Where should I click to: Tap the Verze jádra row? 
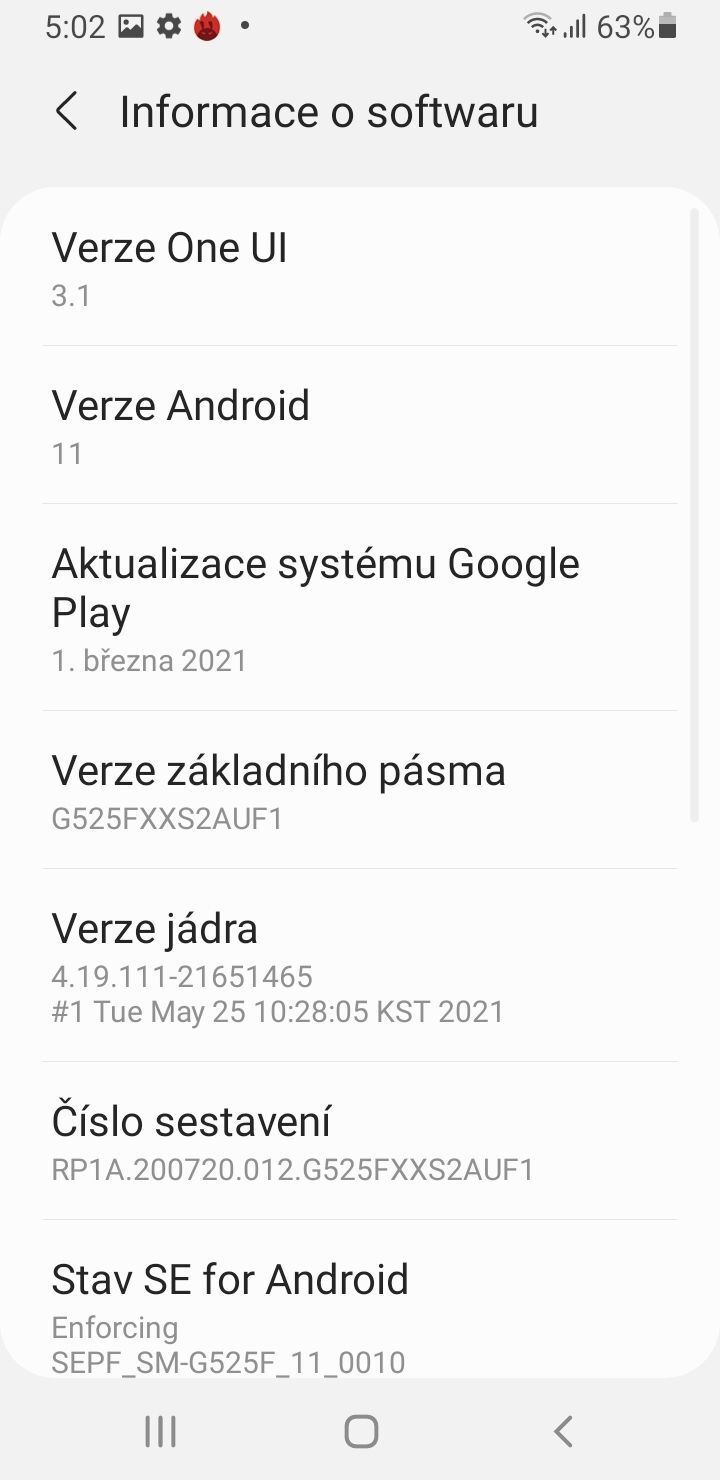[x=360, y=967]
